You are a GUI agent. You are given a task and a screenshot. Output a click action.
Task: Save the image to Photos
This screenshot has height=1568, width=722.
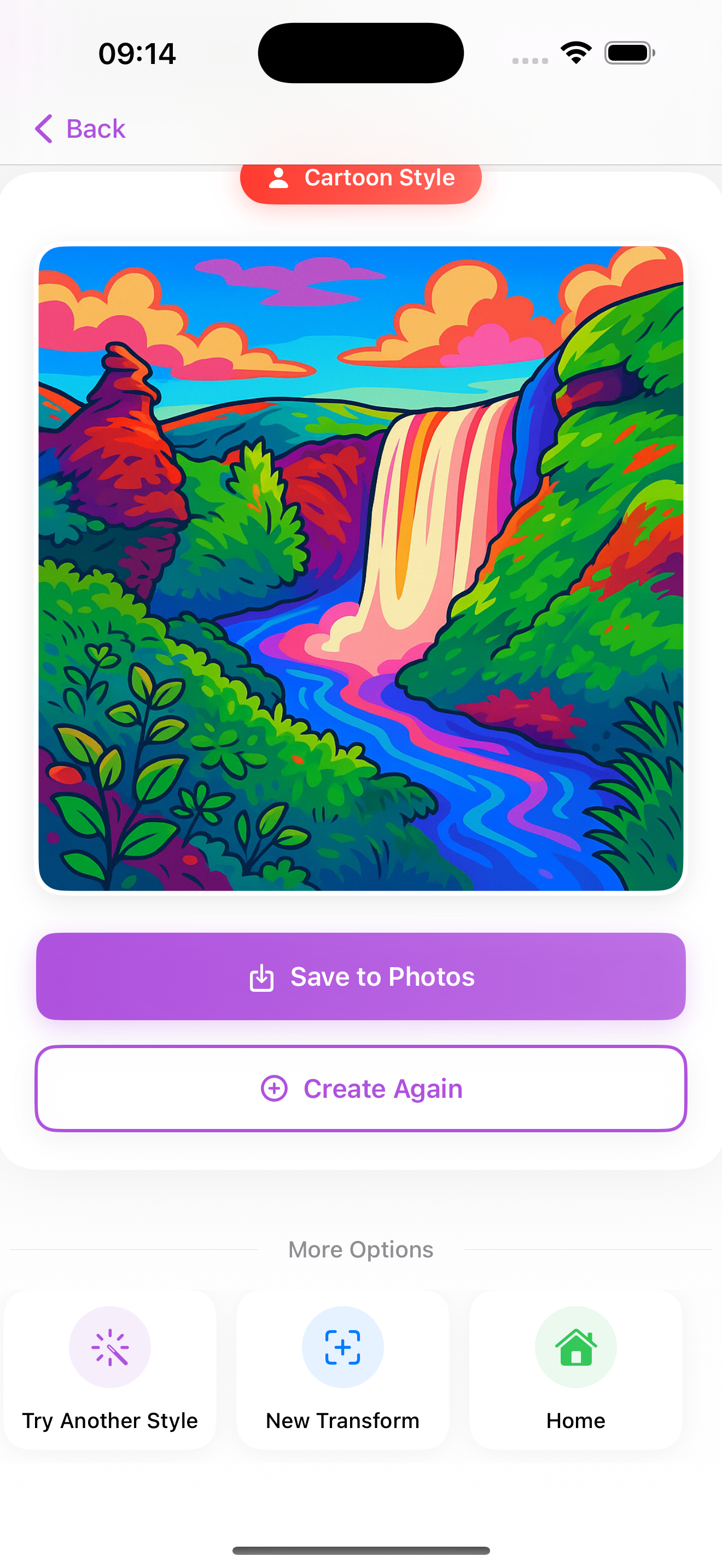(x=361, y=976)
